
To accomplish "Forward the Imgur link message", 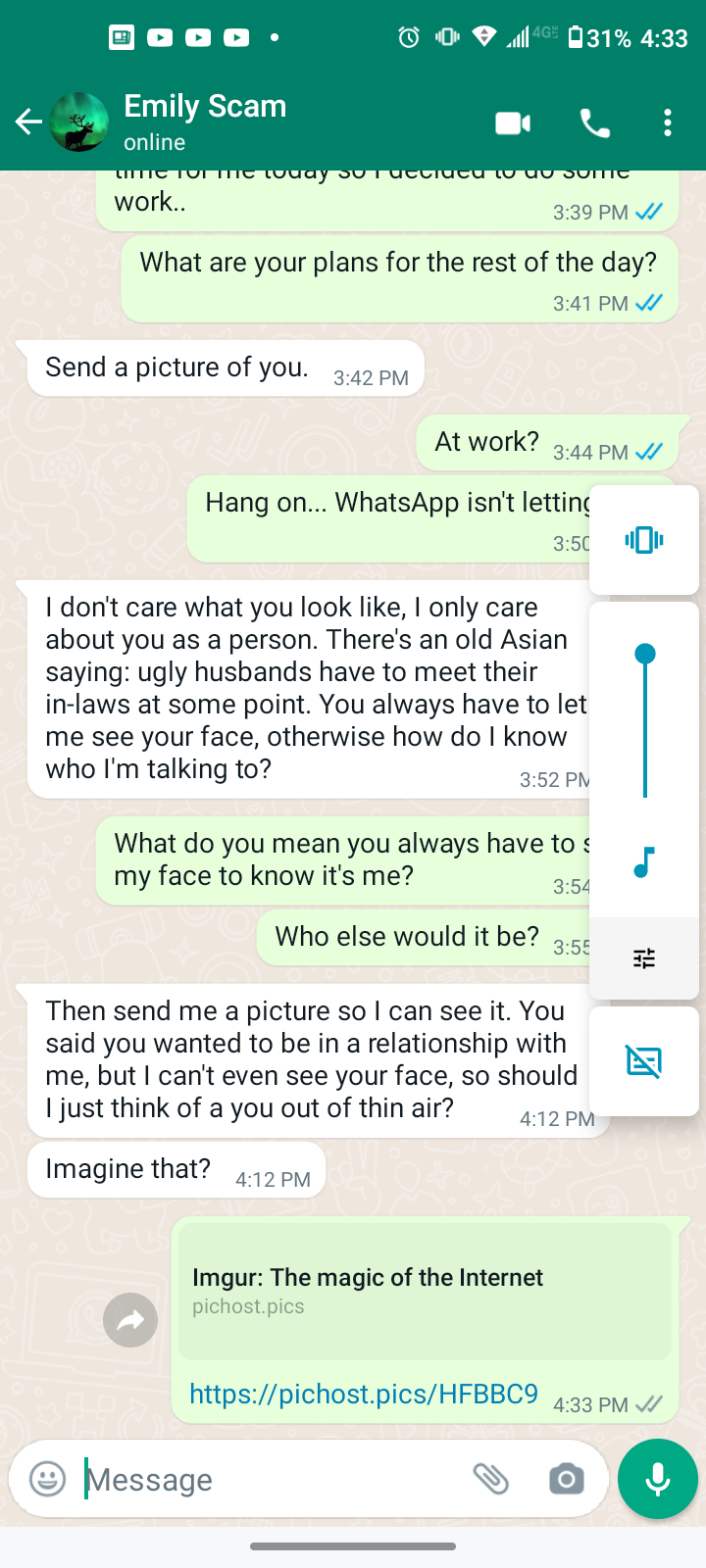I will pyautogui.click(x=130, y=1320).
